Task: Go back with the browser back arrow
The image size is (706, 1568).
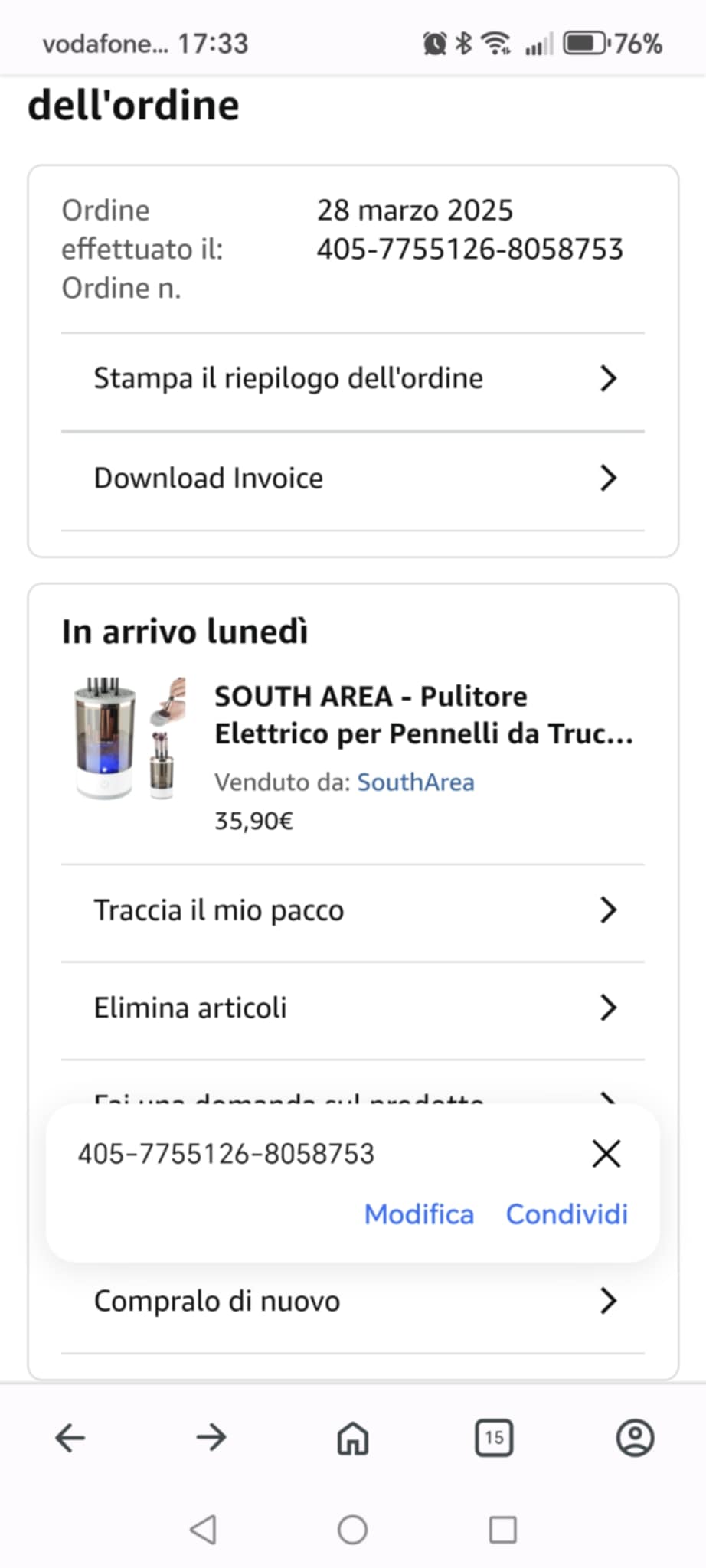Action: [x=70, y=1438]
